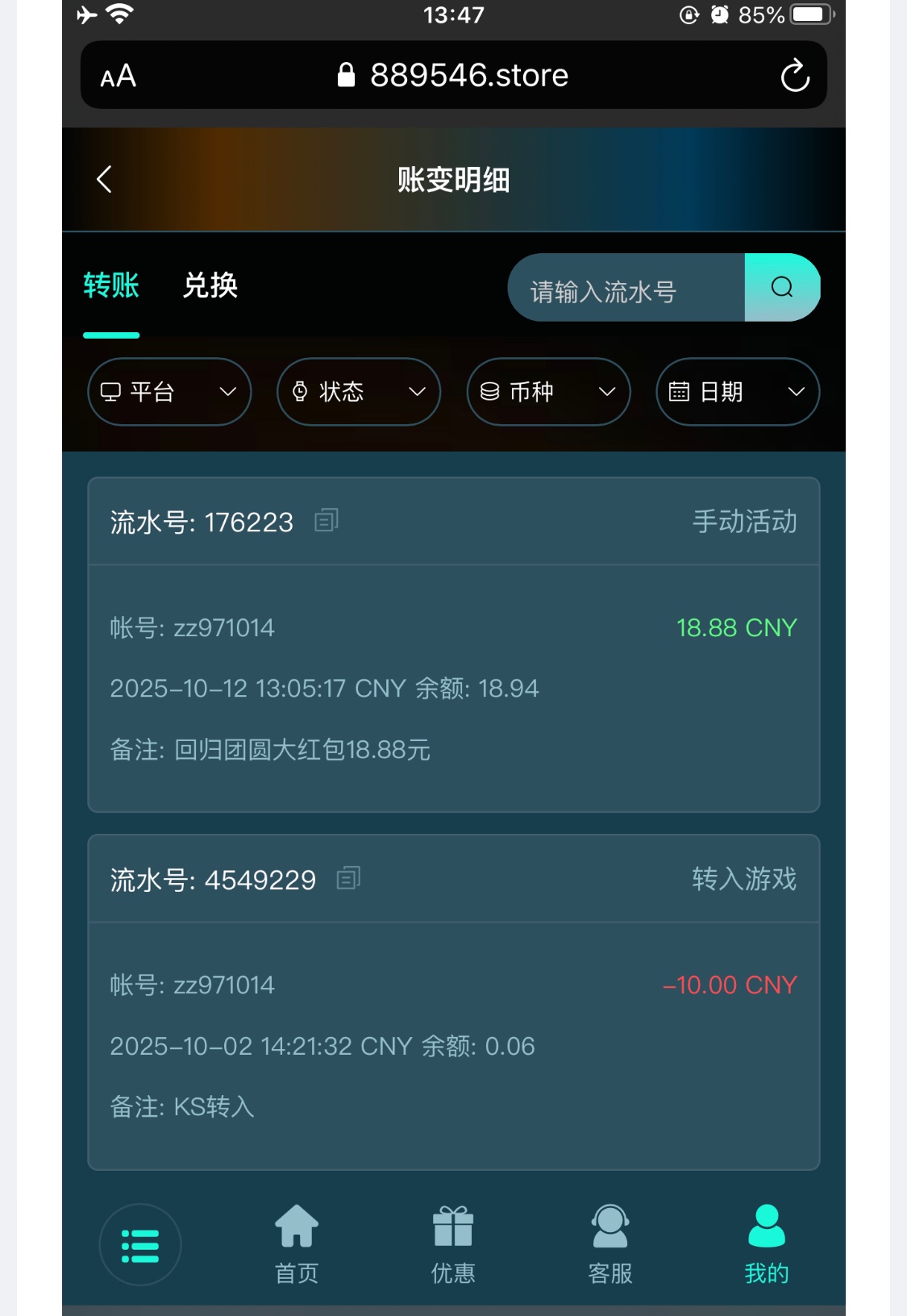
Task: Go back from 账变明细 page
Action: (x=104, y=179)
